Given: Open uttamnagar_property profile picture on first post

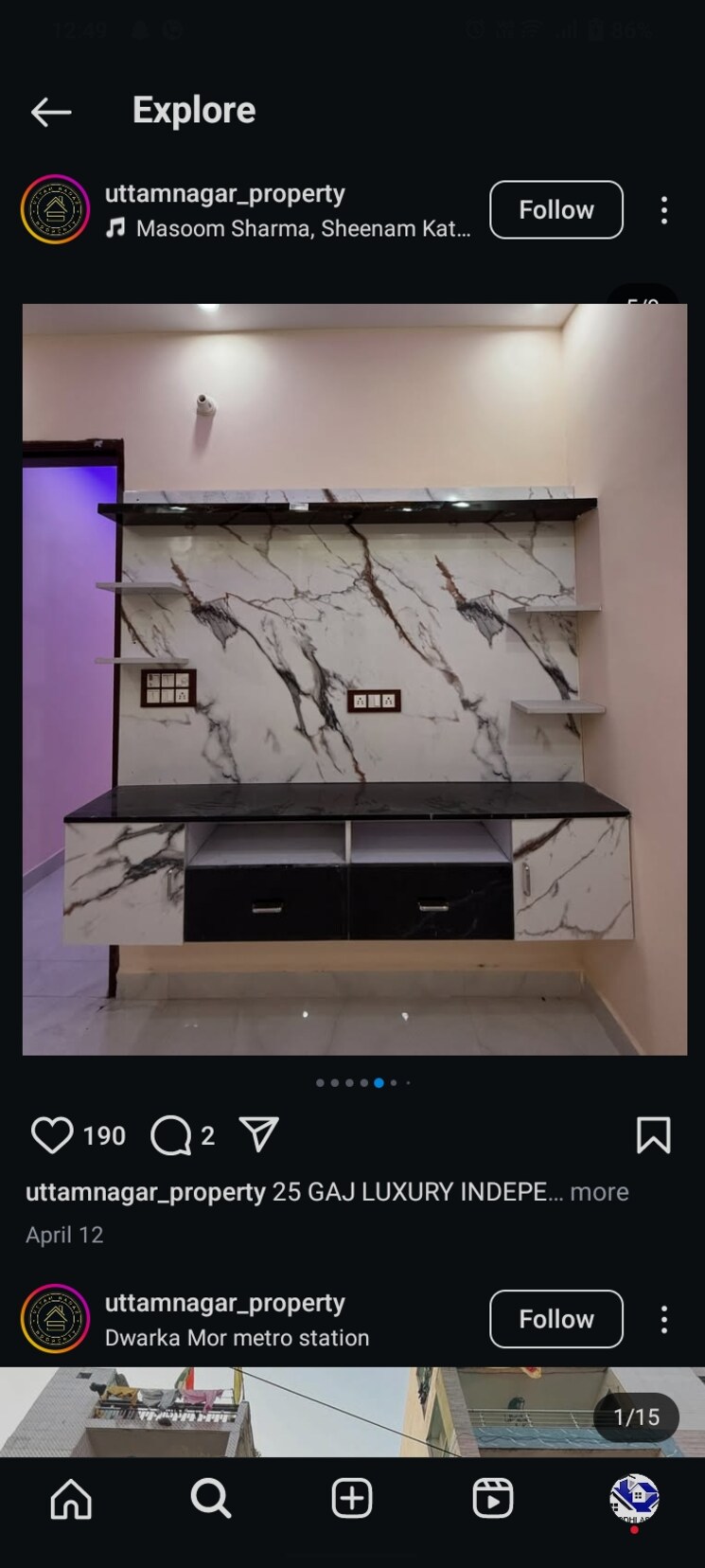Looking at the screenshot, I should point(55,210).
